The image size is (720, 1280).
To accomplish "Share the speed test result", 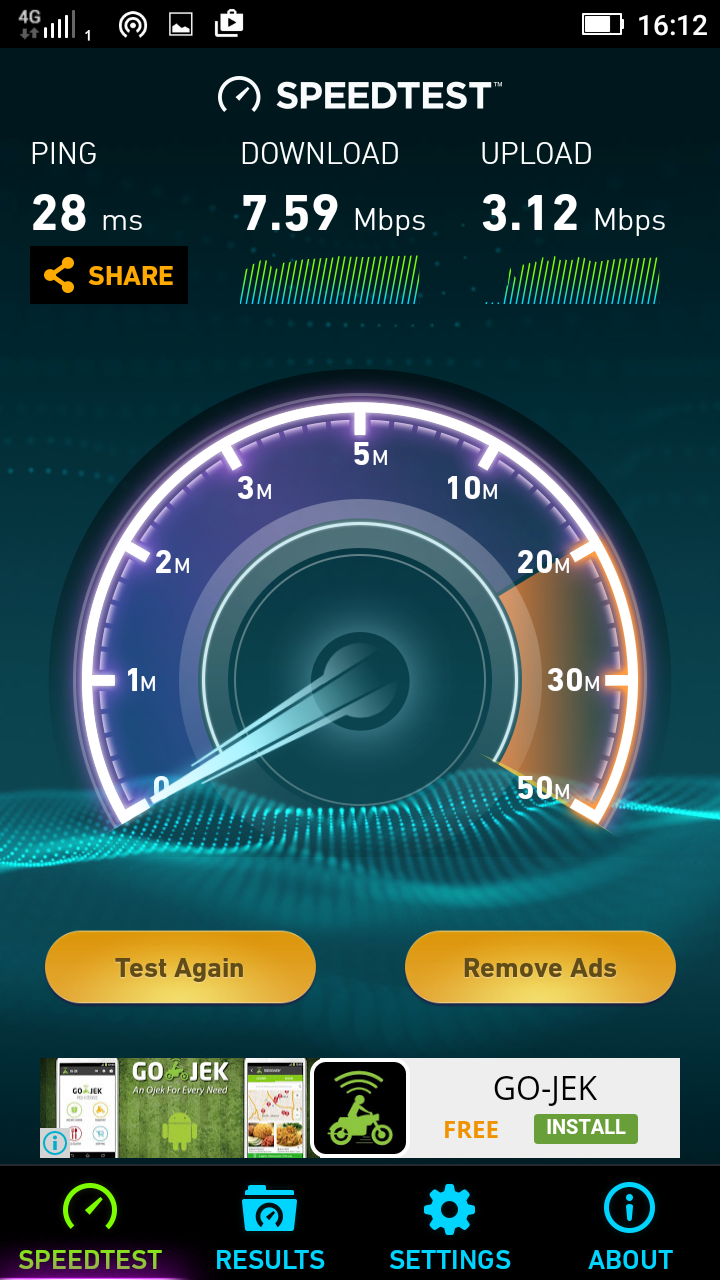I will (x=109, y=275).
